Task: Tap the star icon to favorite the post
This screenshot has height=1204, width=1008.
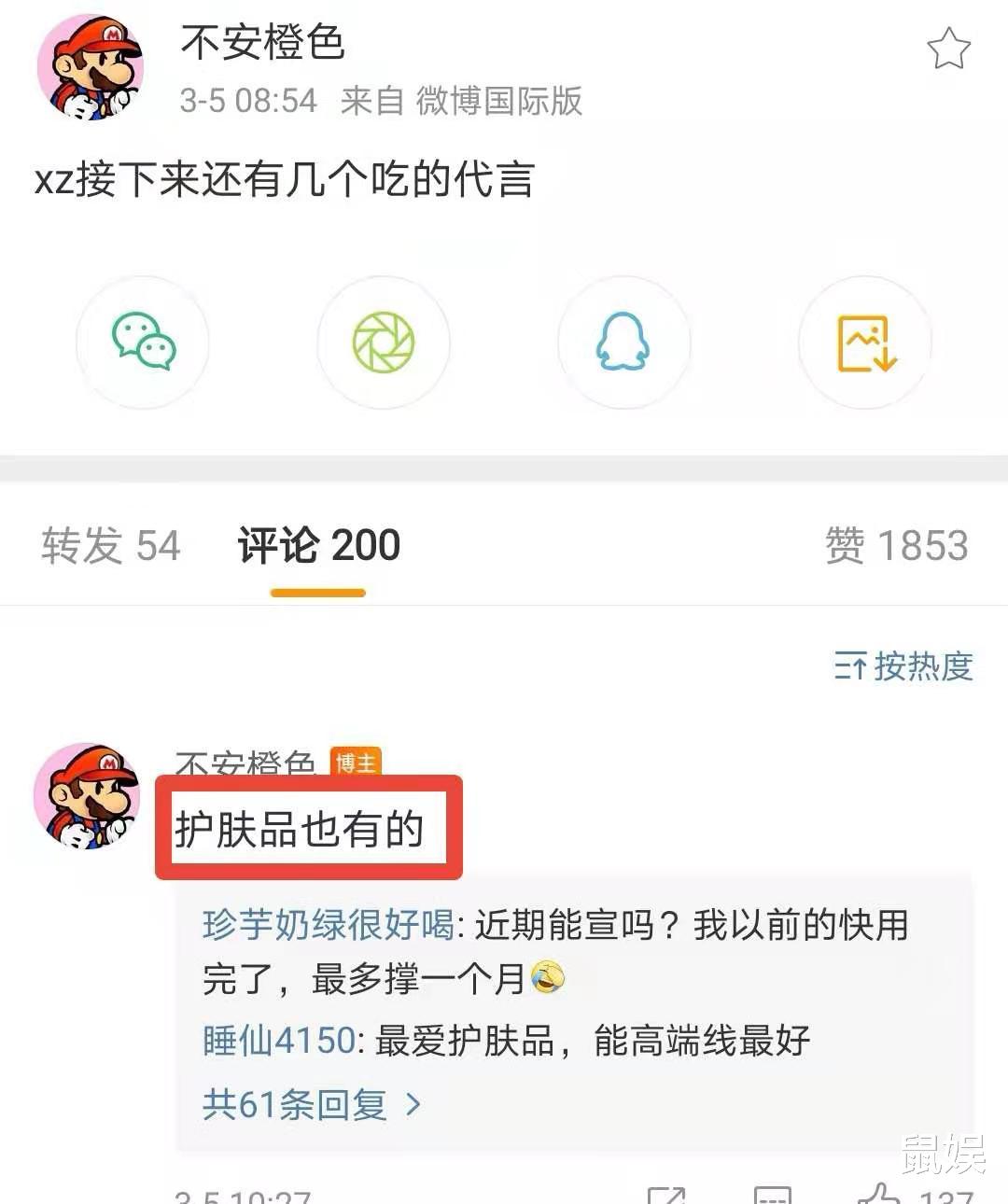Action: pos(949,49)
